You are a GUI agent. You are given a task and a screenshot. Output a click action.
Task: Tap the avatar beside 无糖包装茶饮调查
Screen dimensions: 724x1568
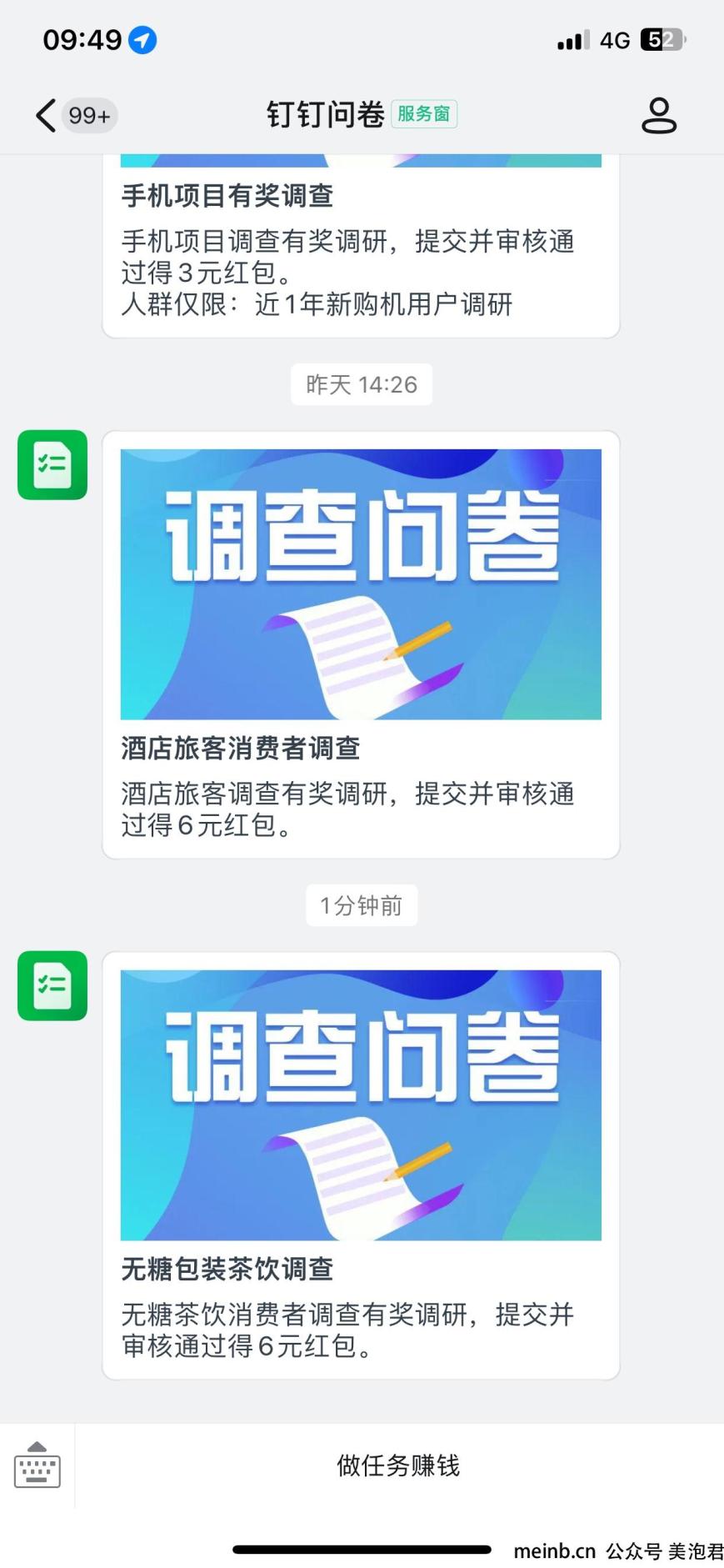tap(52, 985)
